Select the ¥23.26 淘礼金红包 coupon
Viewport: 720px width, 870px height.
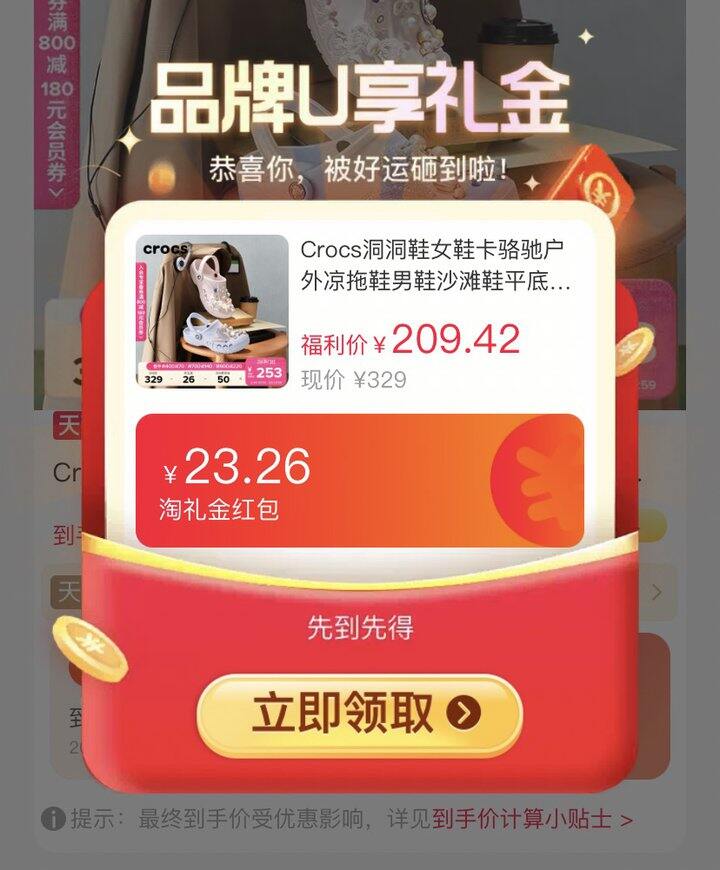359,481
